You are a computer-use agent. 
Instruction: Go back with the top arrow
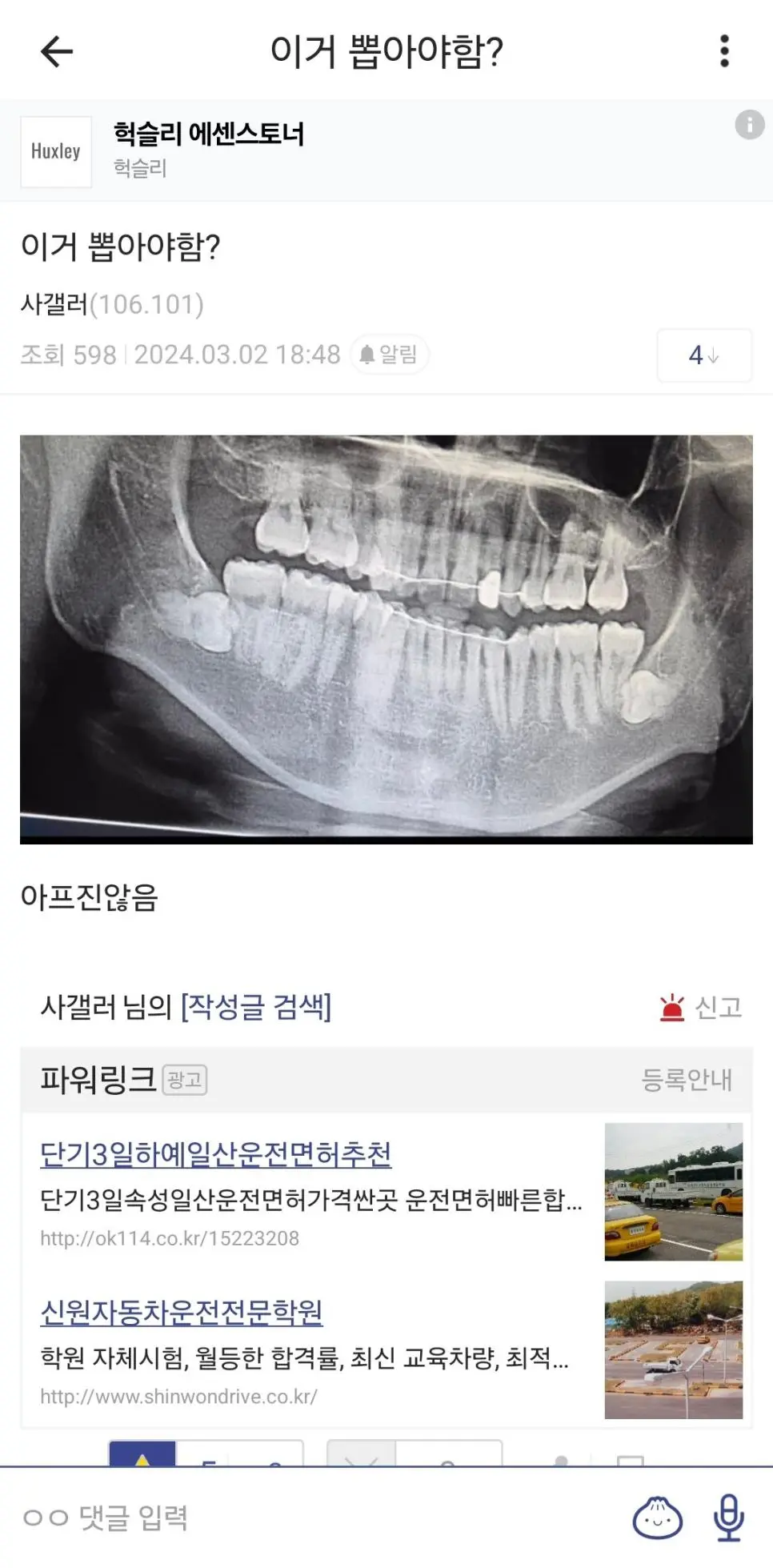(56, 51)
